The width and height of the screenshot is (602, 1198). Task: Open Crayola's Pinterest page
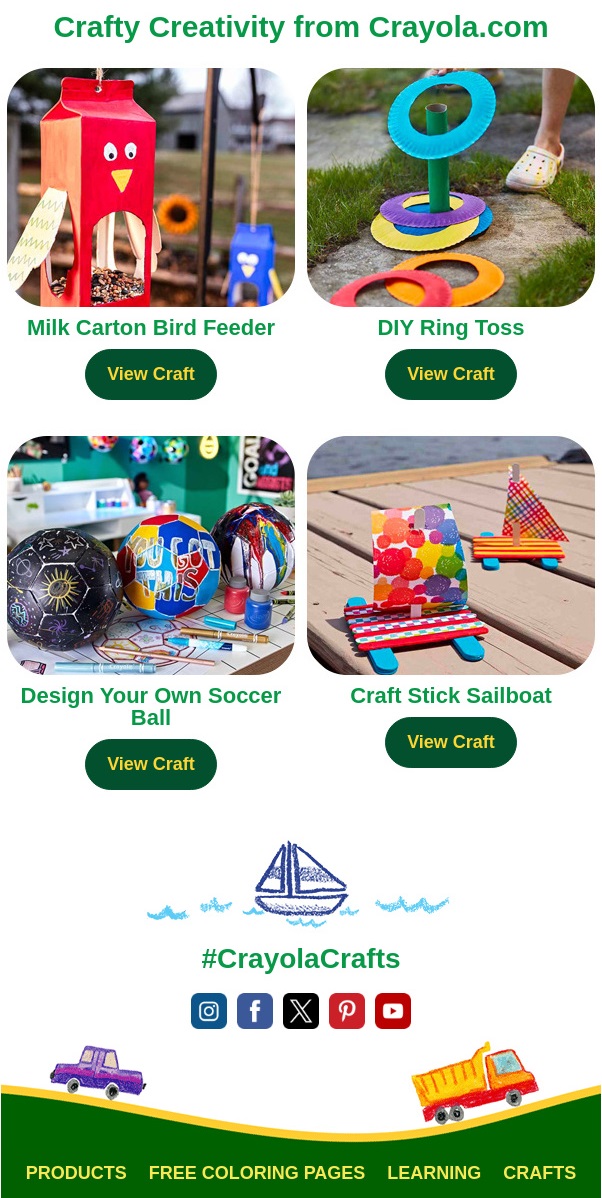[x=347, y=1011]
